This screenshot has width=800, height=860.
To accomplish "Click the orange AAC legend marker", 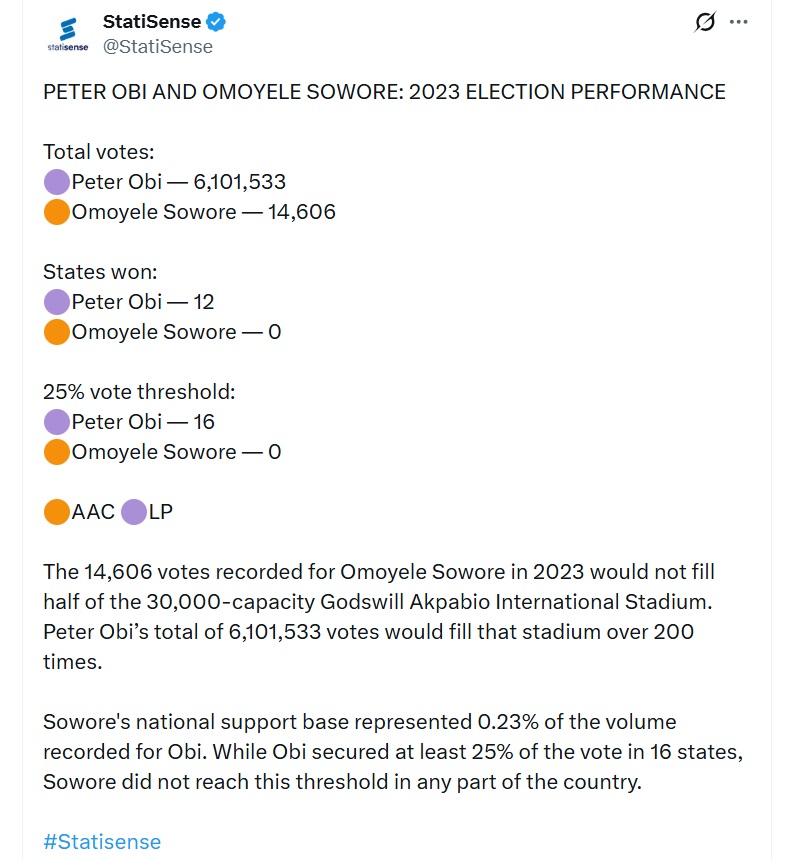I will point(55,510).
